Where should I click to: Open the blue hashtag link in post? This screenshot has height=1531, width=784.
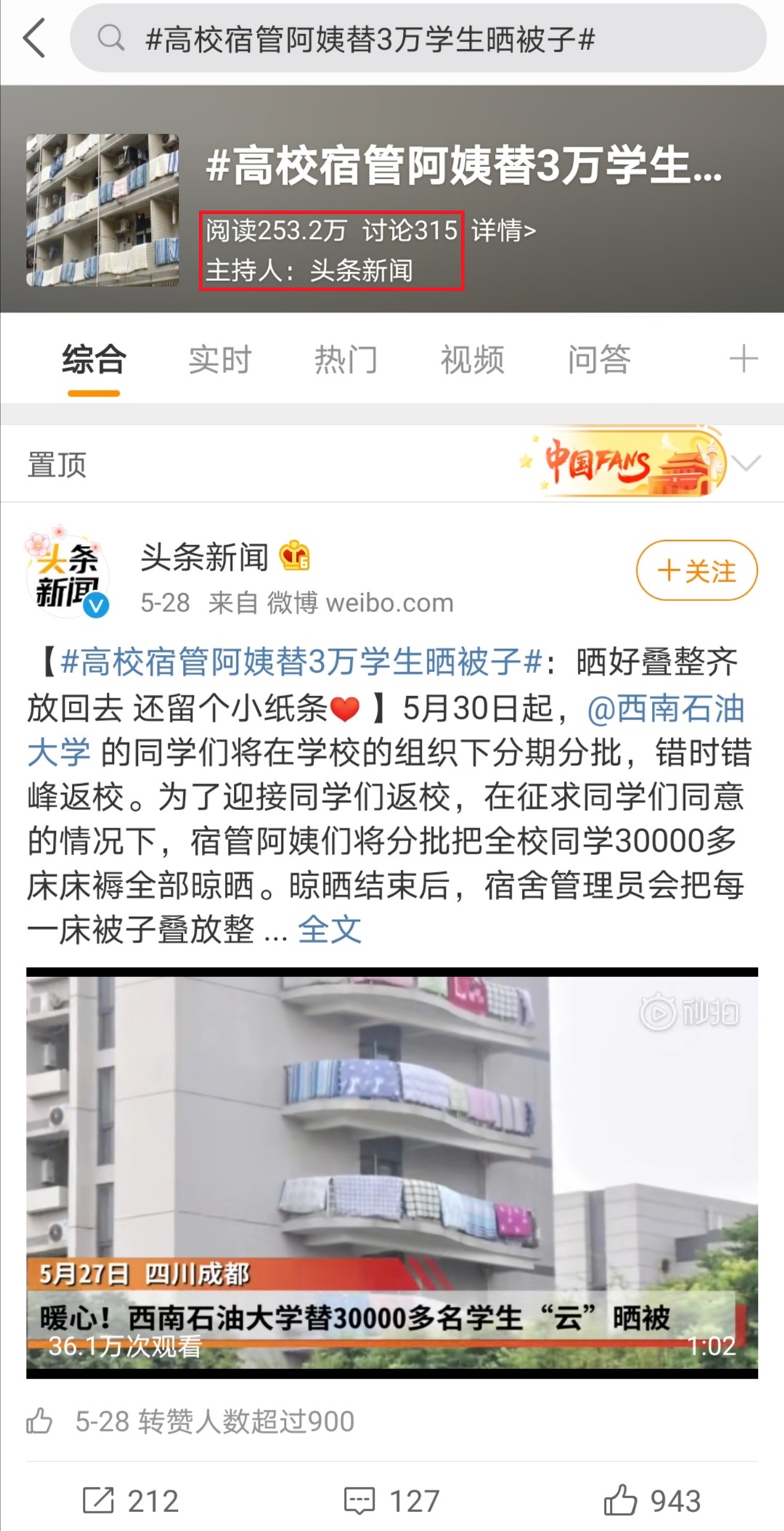tap(301, 662)
